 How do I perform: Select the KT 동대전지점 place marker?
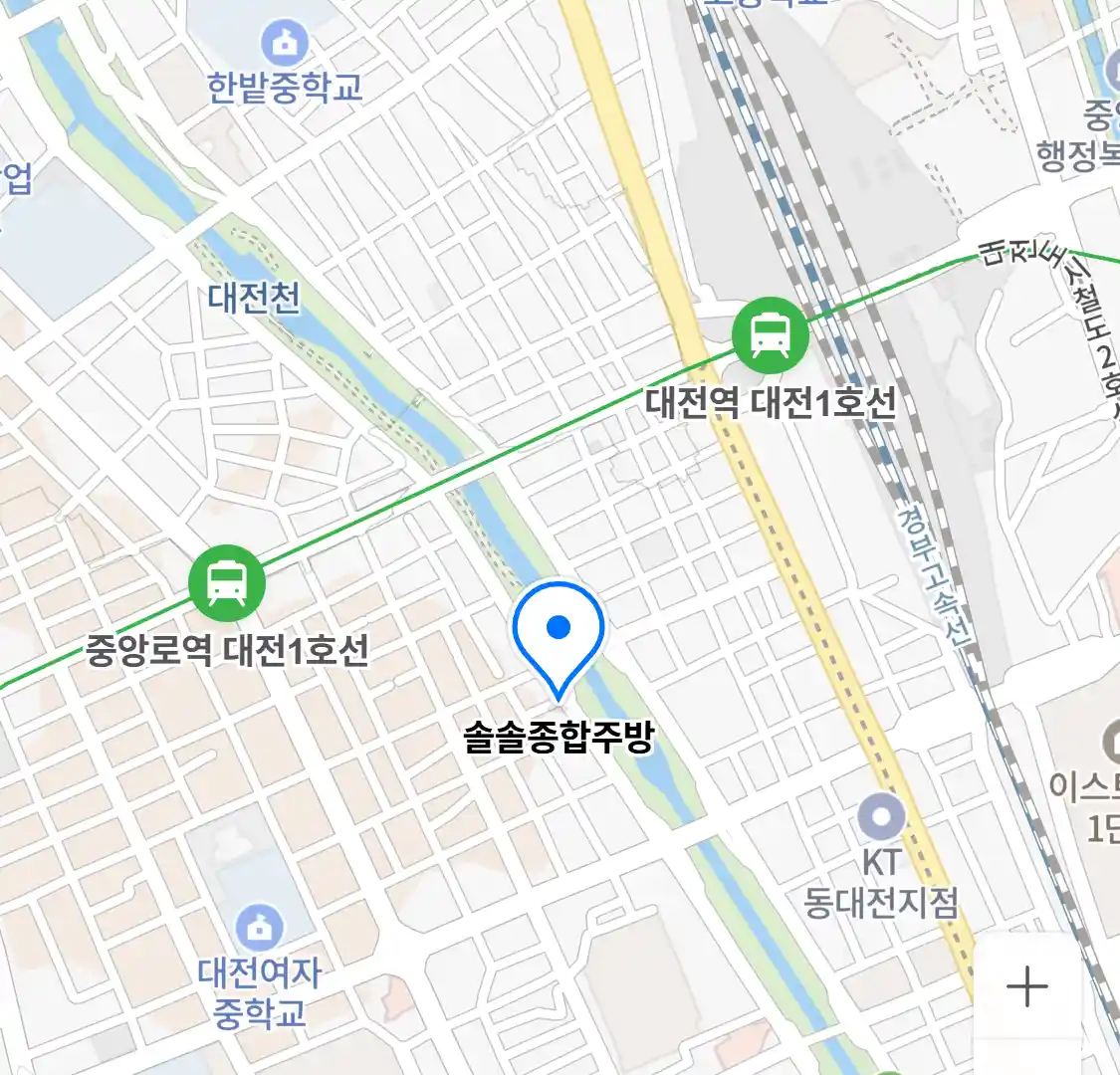coord(881,818)
